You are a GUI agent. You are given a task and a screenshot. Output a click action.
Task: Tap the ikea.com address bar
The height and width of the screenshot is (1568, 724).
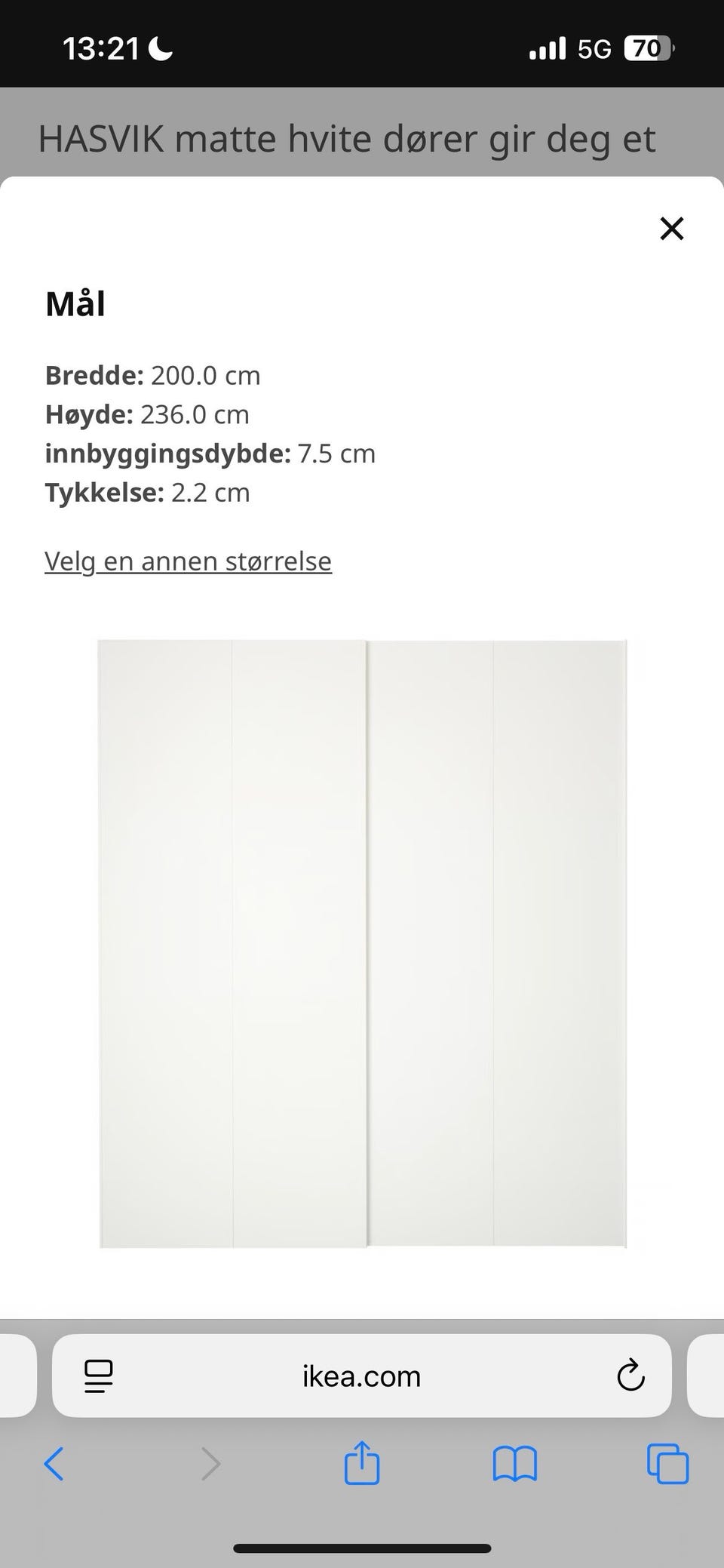click(x=360, y=1376)
